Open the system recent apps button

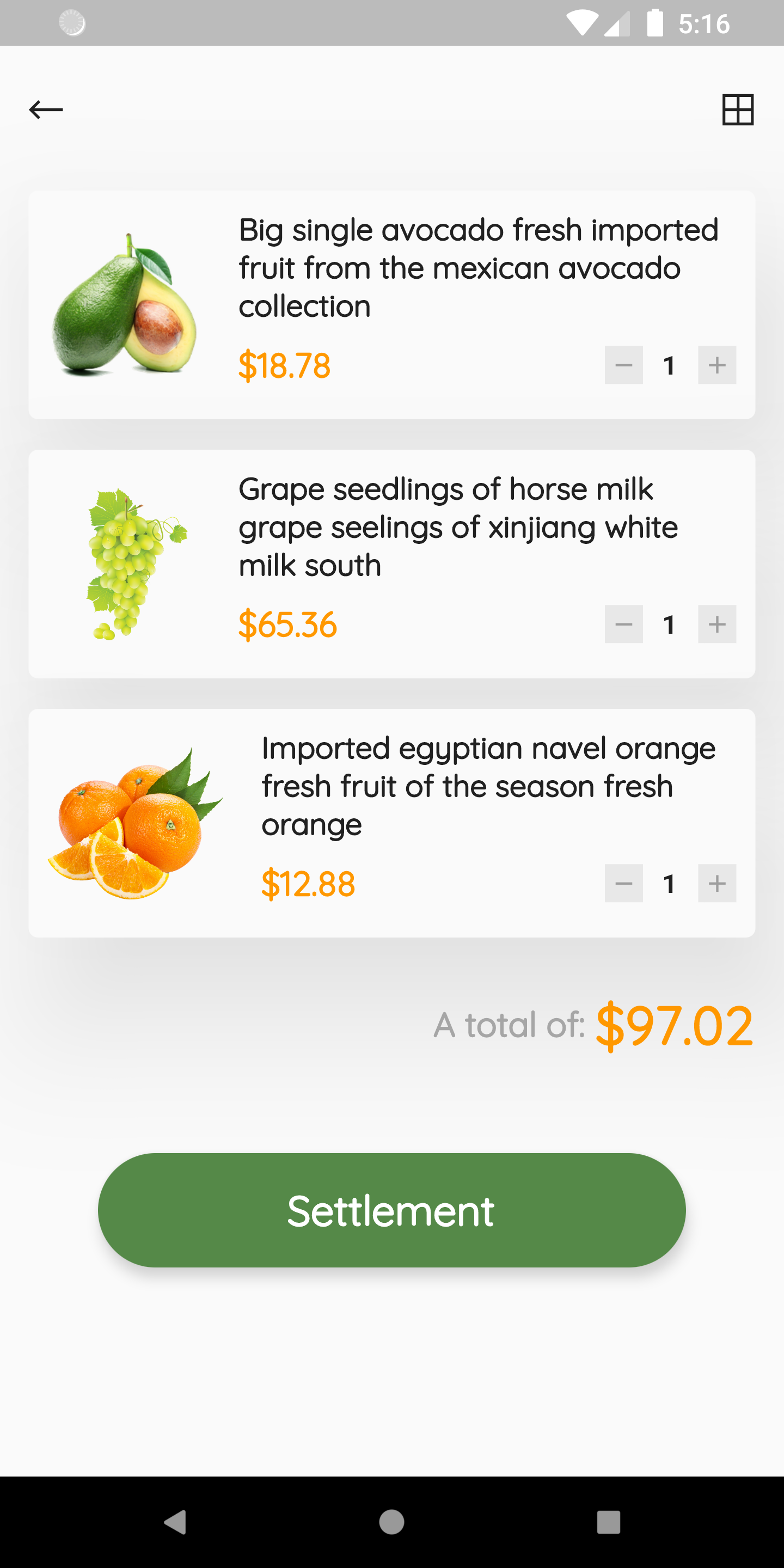609,1522
